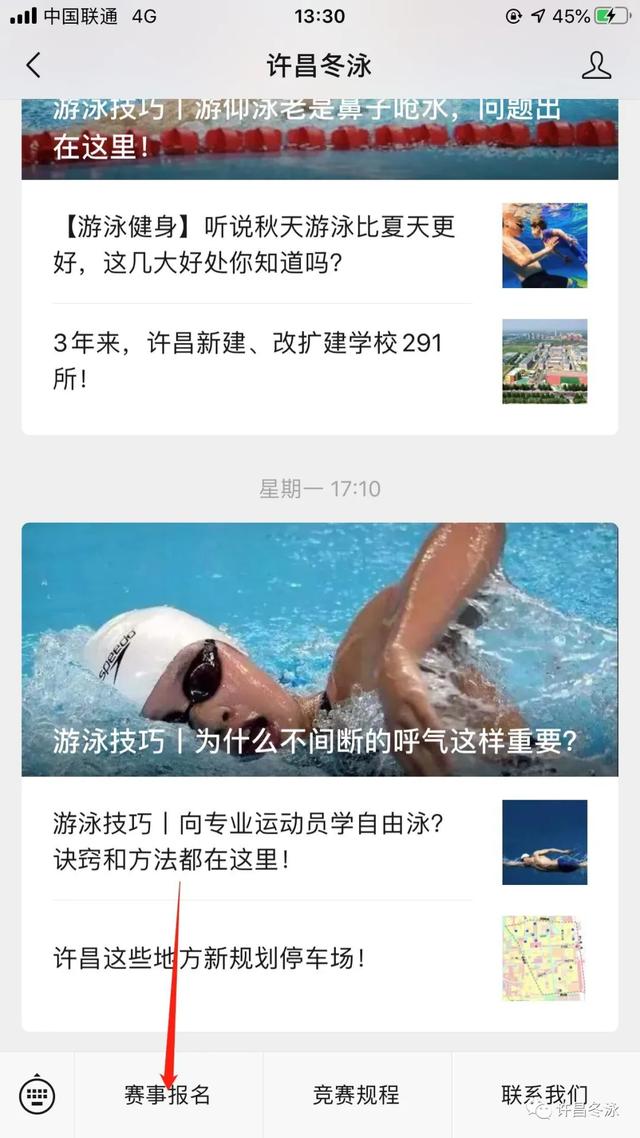Switch to keyboard input mode
Screen dimensions: 640x1138
(37, 1095)
